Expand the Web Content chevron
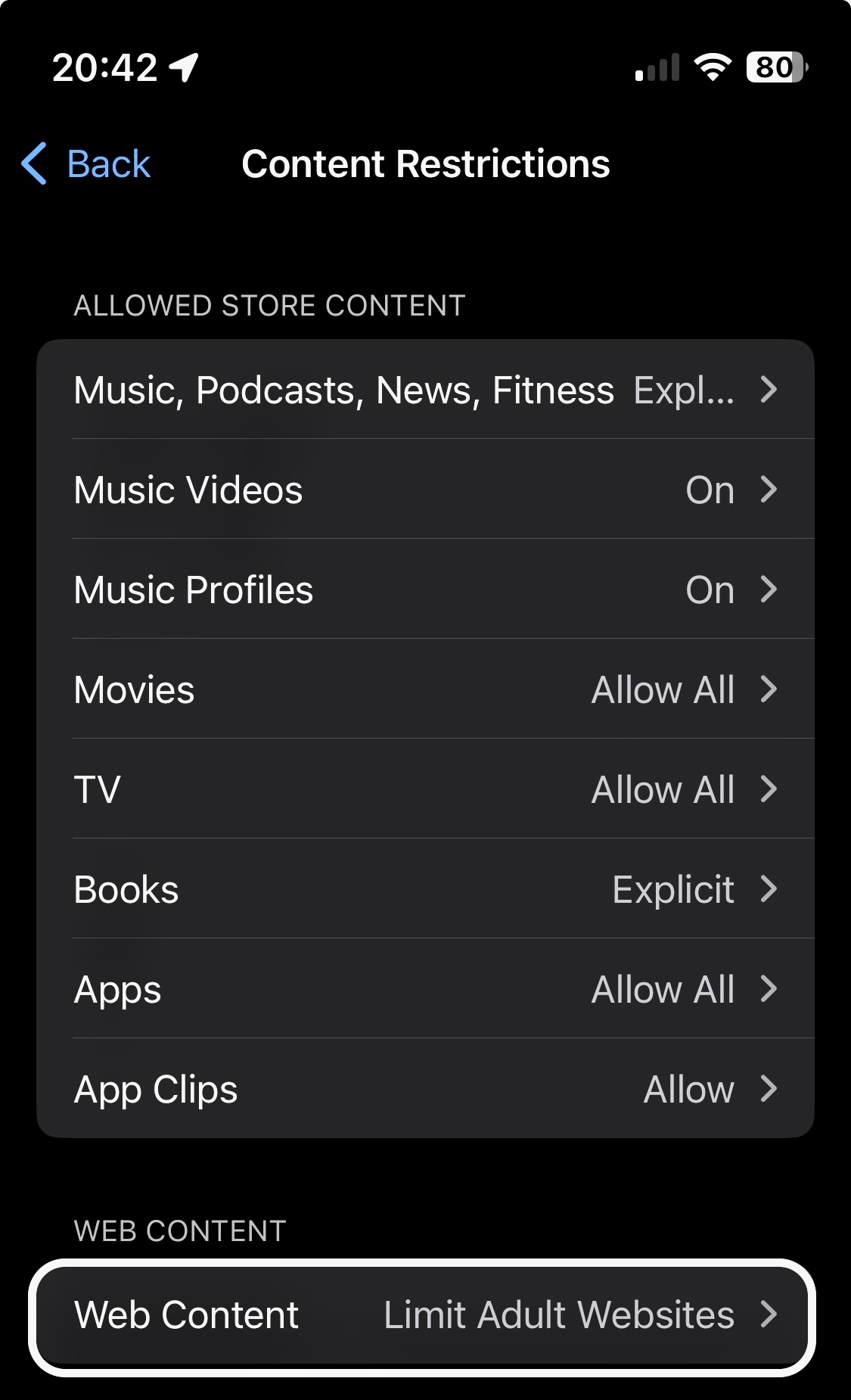 click(770, 1314)
